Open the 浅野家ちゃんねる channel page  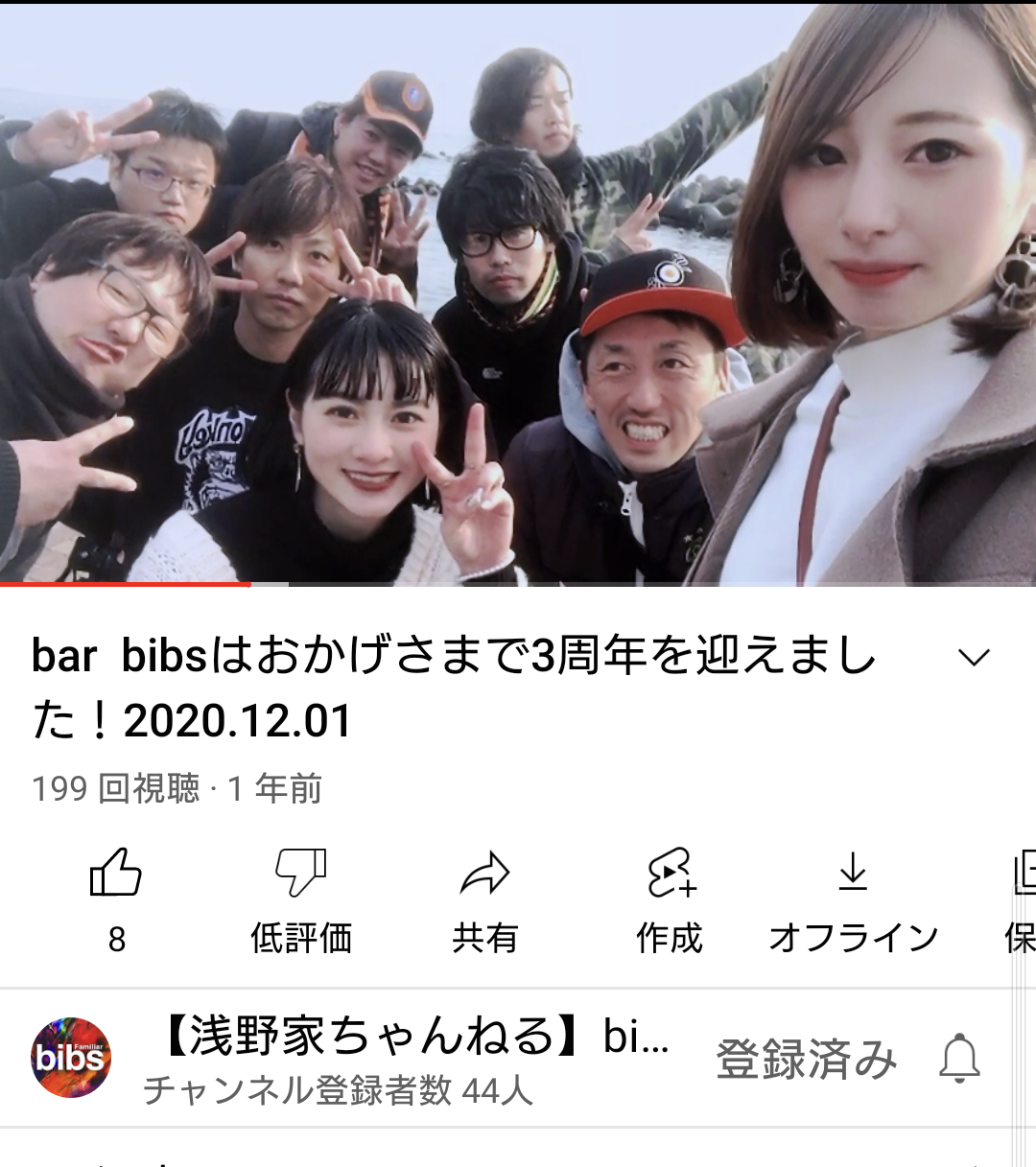pyautogui.click(x=71, y=1058)
